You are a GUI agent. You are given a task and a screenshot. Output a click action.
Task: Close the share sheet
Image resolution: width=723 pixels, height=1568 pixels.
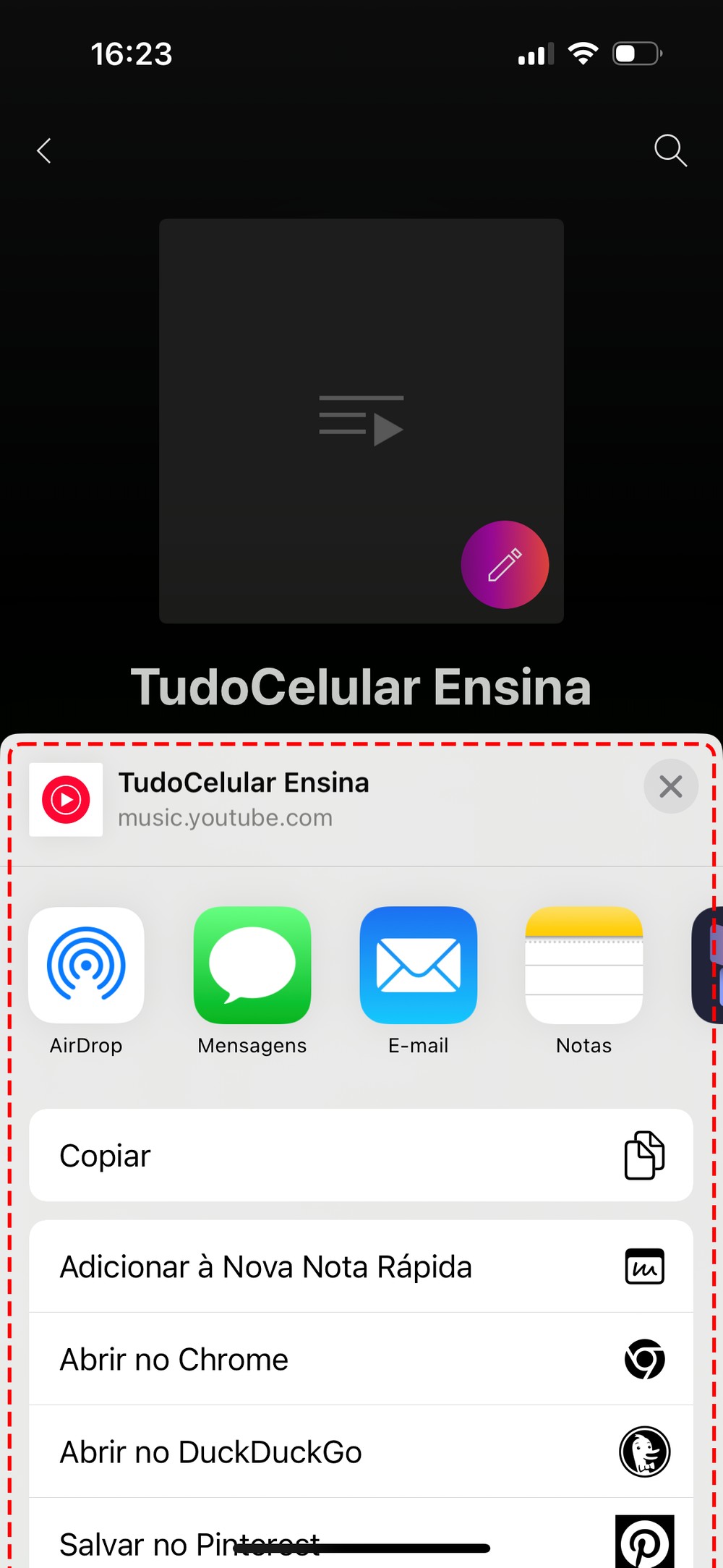pos(670,786)
